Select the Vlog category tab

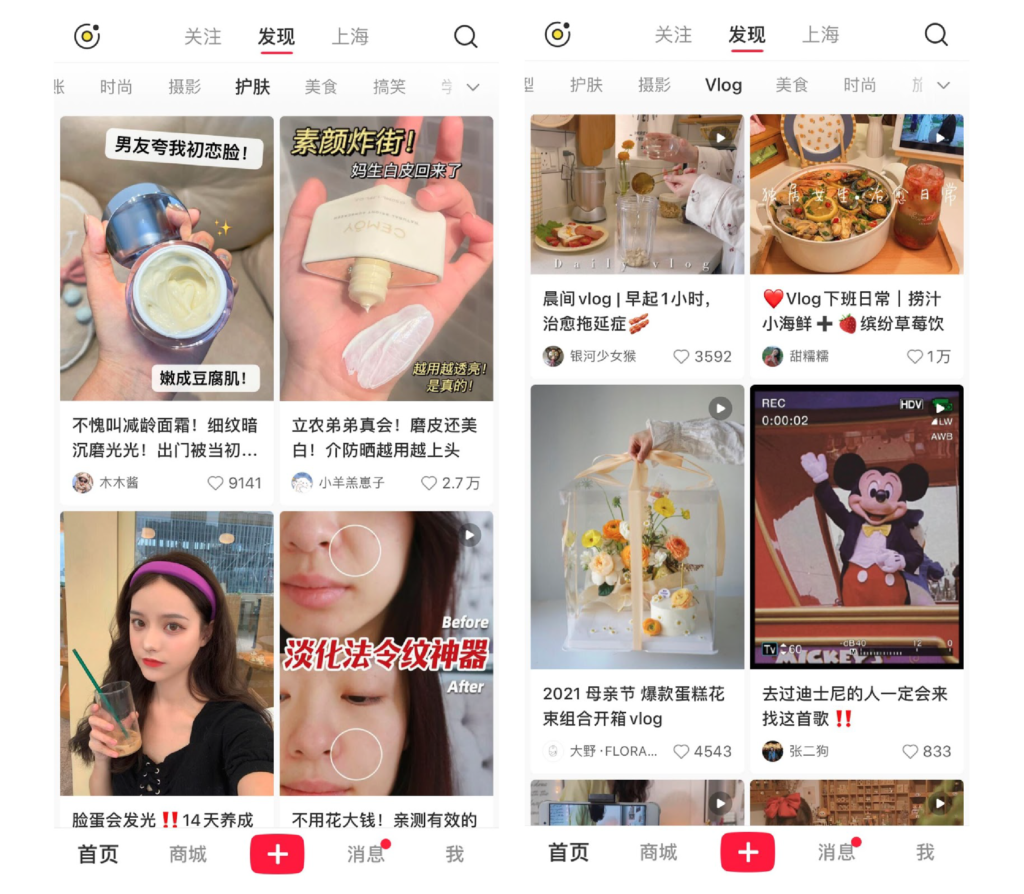tap(723, 86)
